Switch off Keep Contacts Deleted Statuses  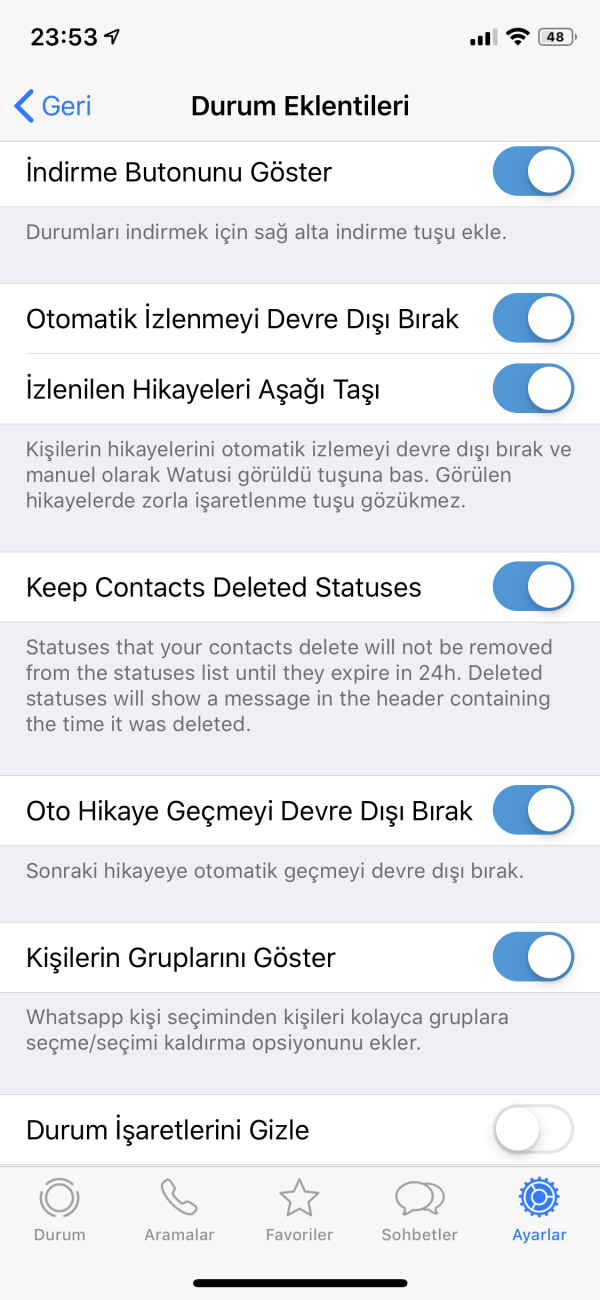[533, 586]
